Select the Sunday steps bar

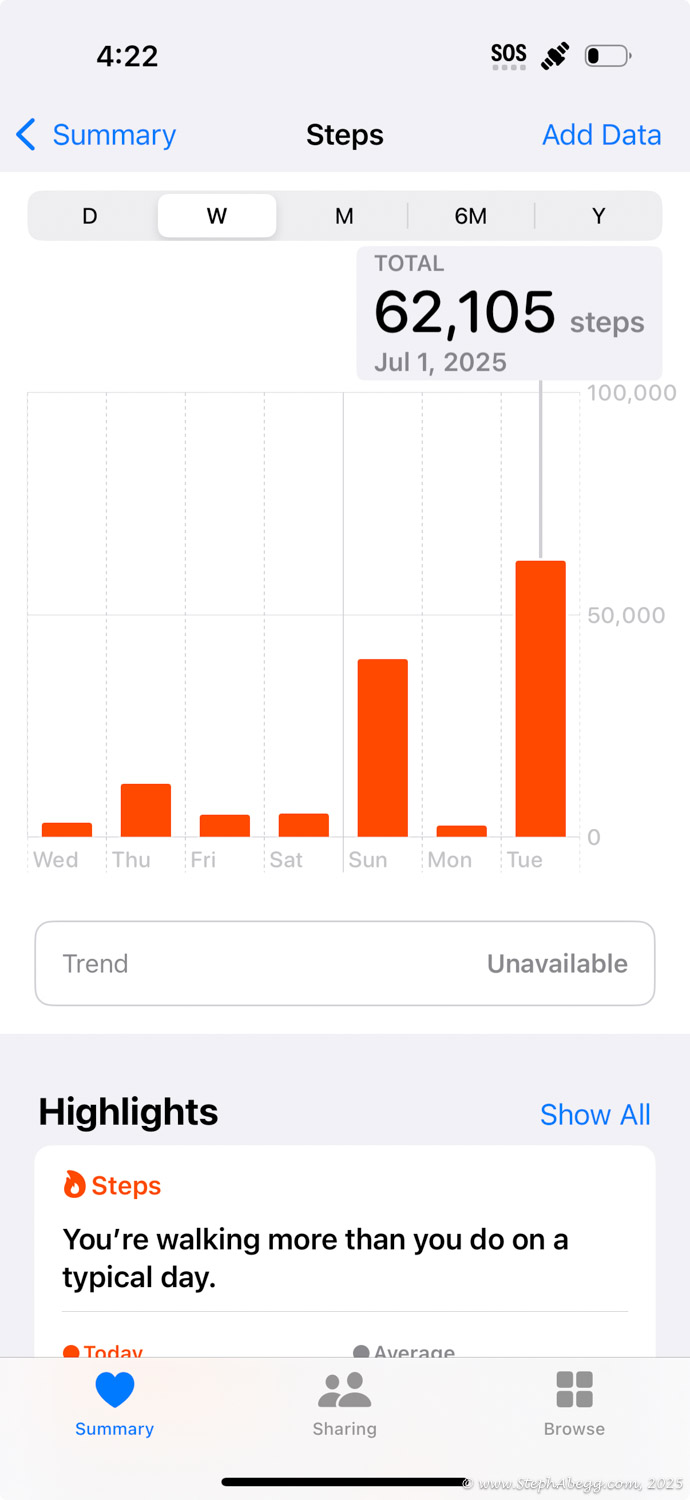click(383, 748)
